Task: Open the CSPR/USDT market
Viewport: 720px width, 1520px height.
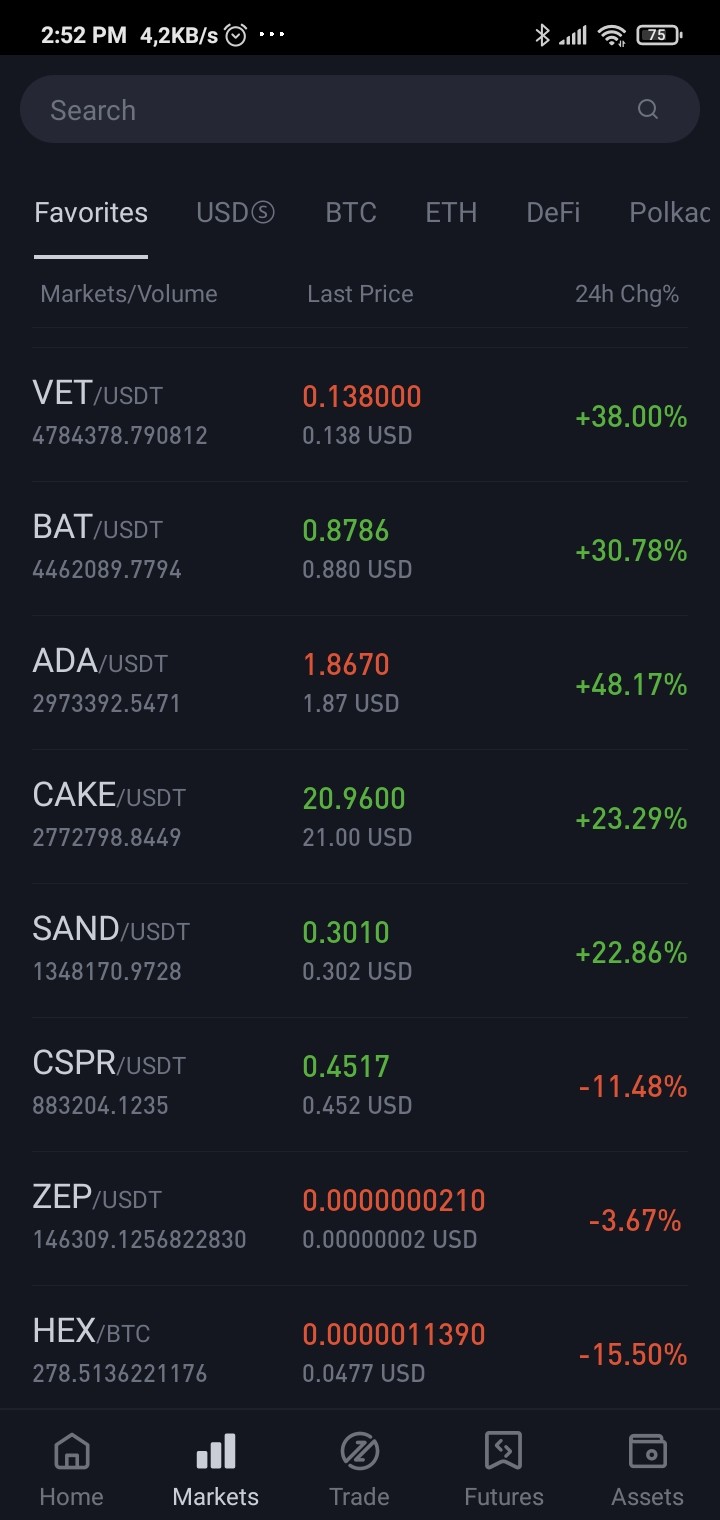Action: pyautogui.click(x=360, y=1085)
